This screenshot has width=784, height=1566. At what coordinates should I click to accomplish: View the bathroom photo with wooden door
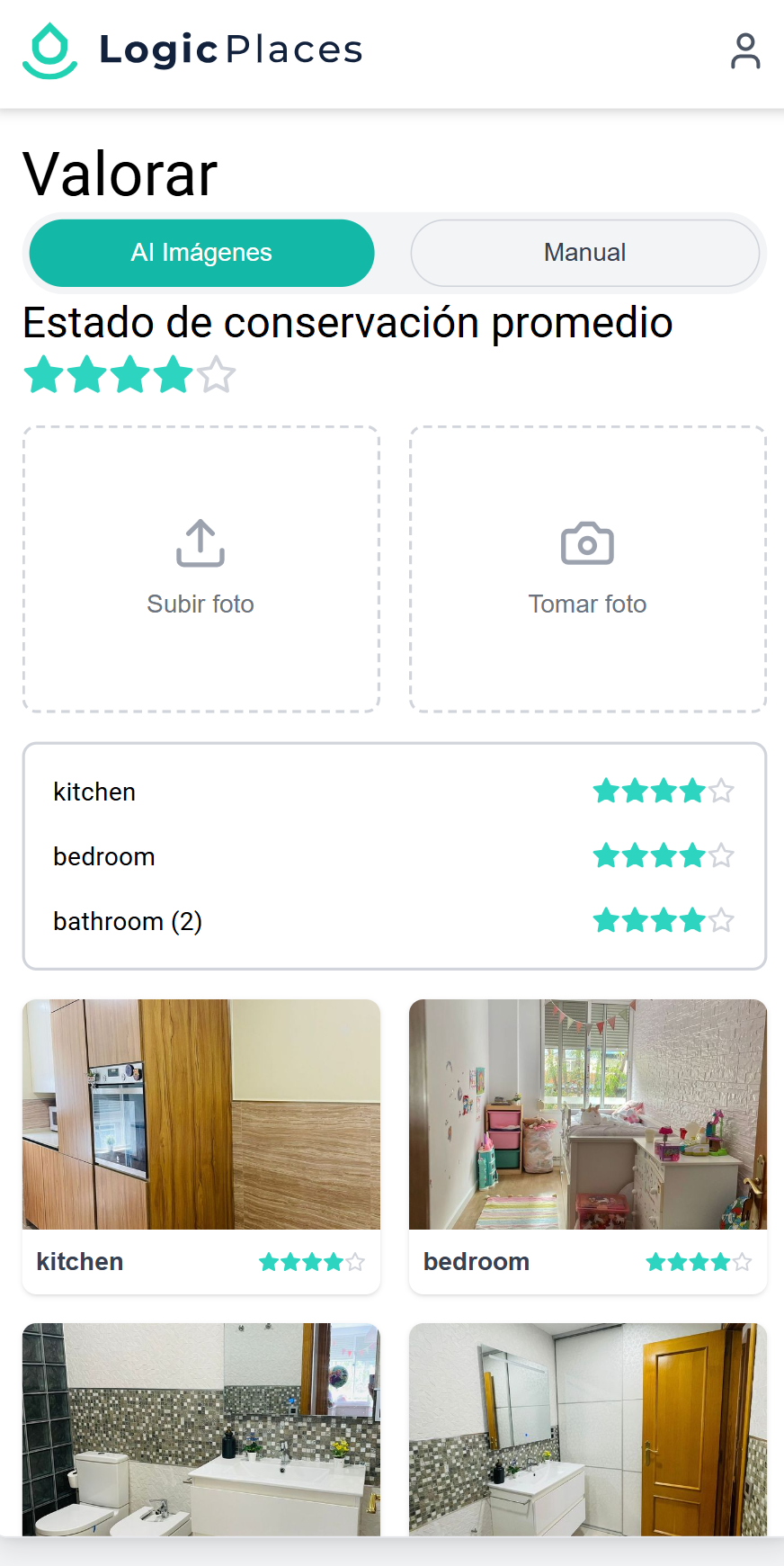point(587,1428)
